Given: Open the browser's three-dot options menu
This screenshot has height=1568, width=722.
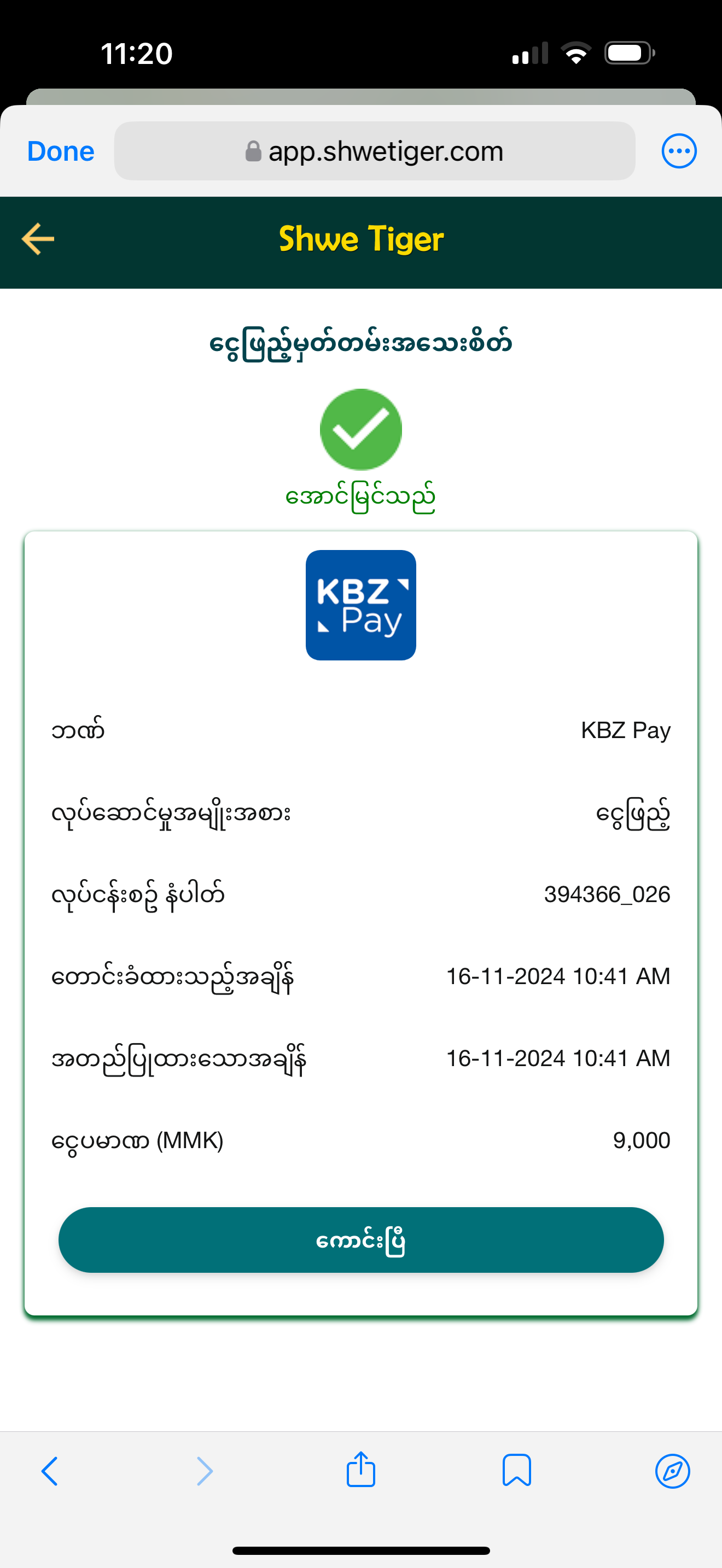Looking at the screenshot, I should 679,151.
